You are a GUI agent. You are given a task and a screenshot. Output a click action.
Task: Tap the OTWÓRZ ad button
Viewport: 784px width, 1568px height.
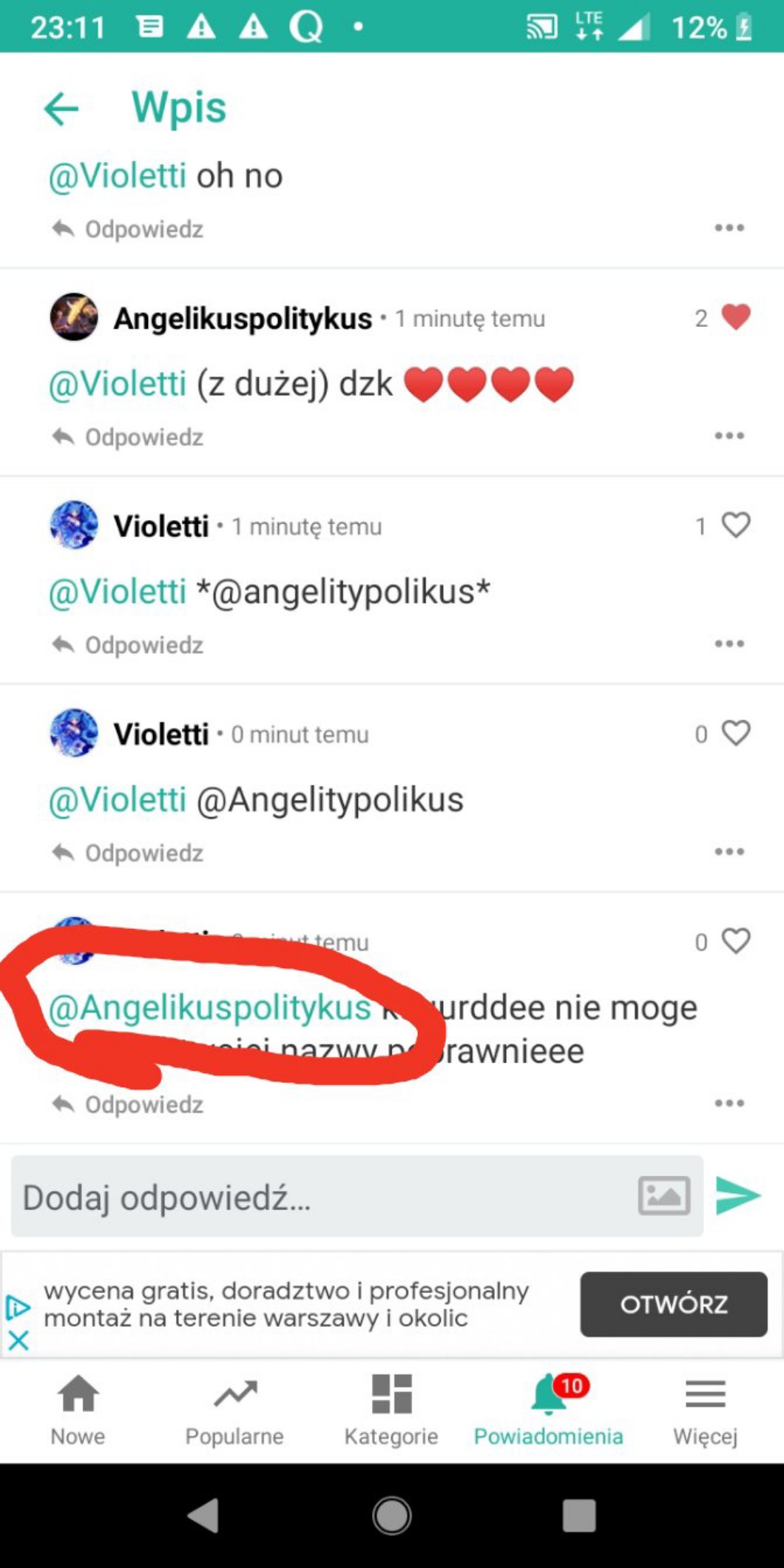673,1305
